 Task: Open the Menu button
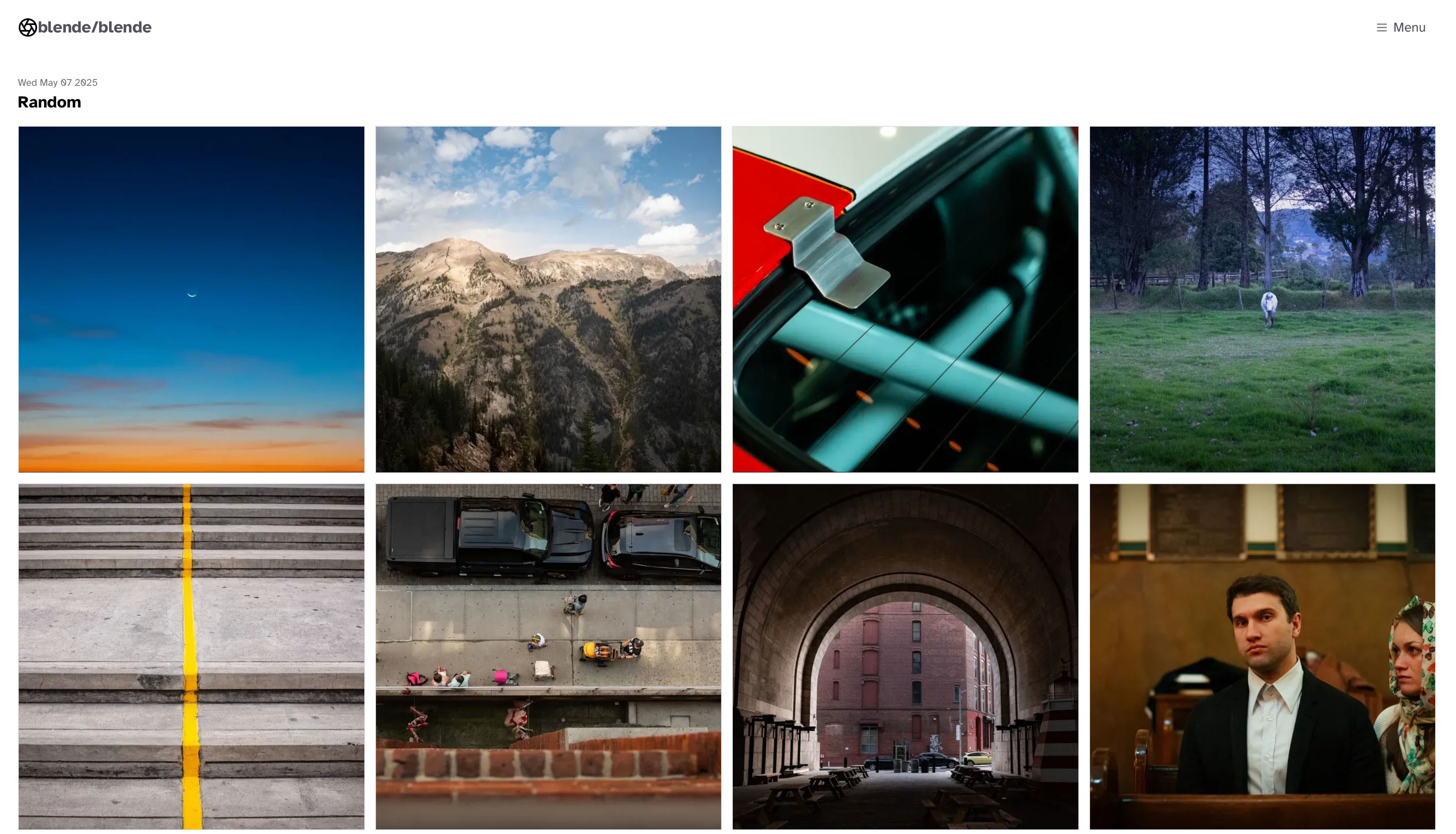point(1401,27)
